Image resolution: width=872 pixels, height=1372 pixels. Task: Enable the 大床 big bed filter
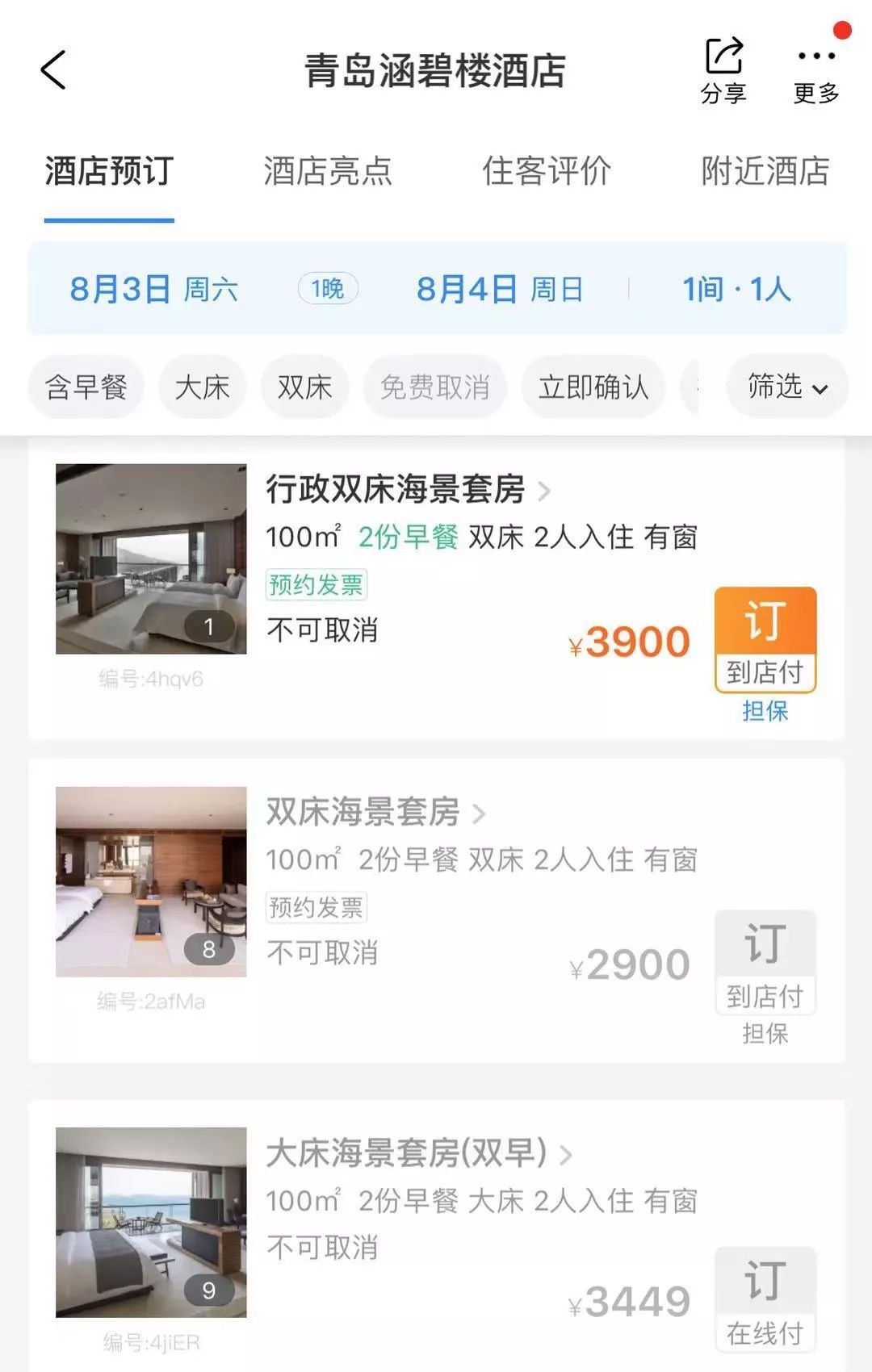[201, 387]
